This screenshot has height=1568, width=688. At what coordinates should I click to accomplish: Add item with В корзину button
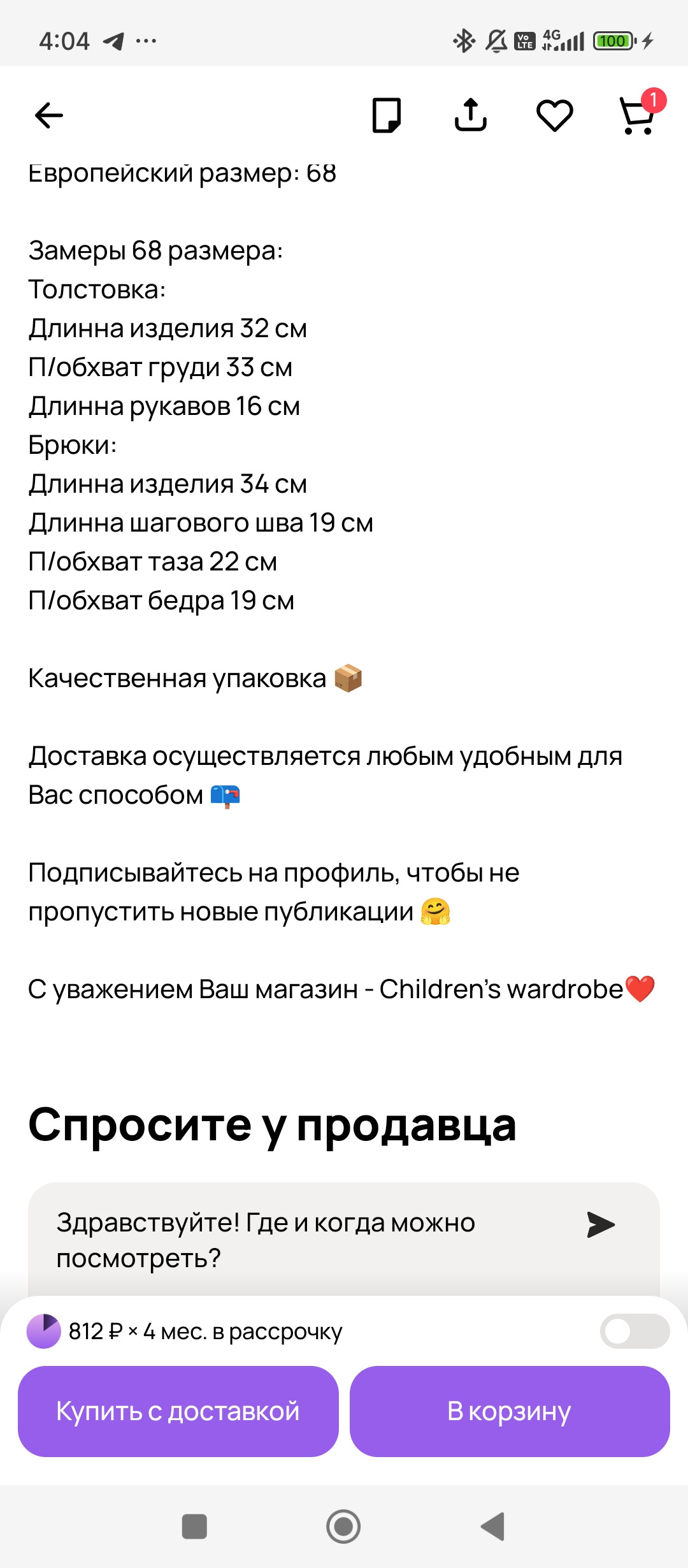click(x=510, y=1411)
